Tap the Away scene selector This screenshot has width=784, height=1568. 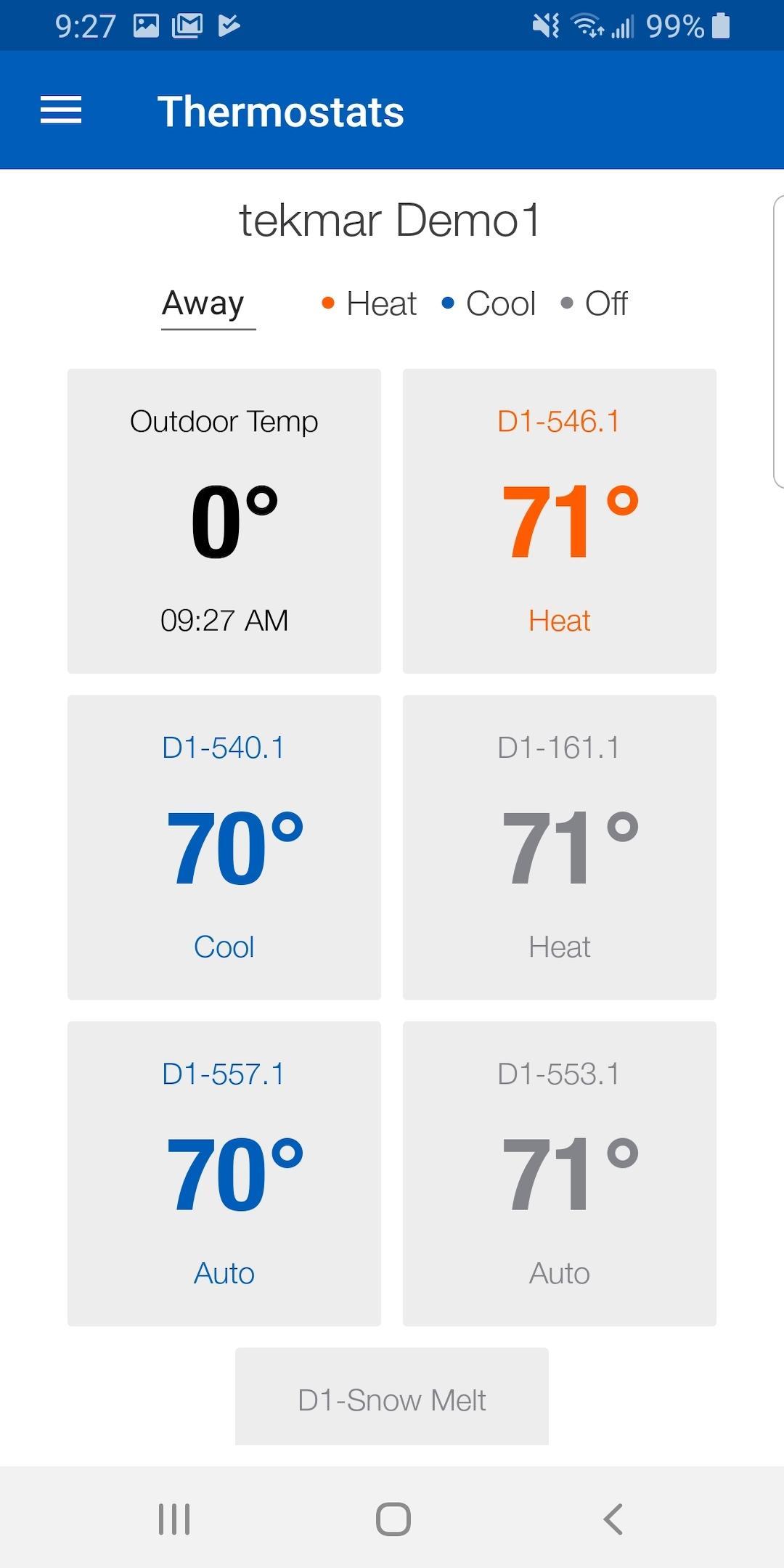[x=208, y=305]
